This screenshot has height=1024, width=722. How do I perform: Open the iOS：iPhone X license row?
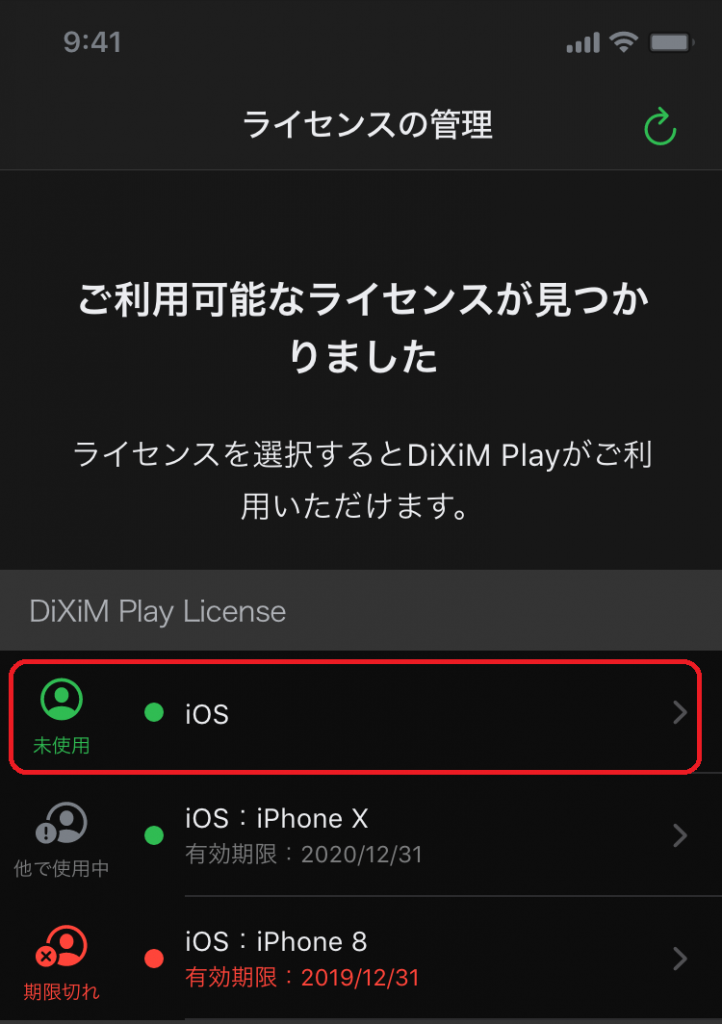(400, 836)
